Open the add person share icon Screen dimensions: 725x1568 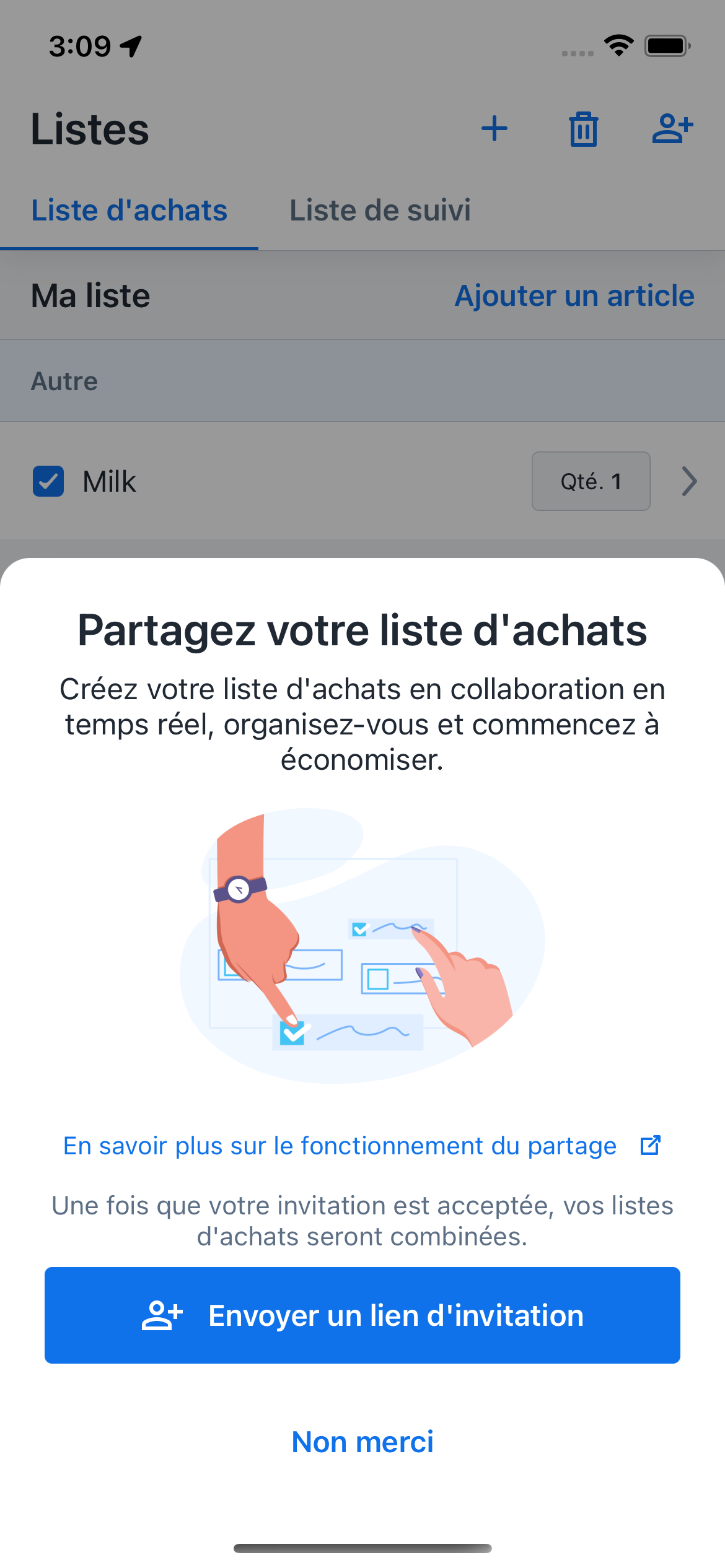[672, 129]
